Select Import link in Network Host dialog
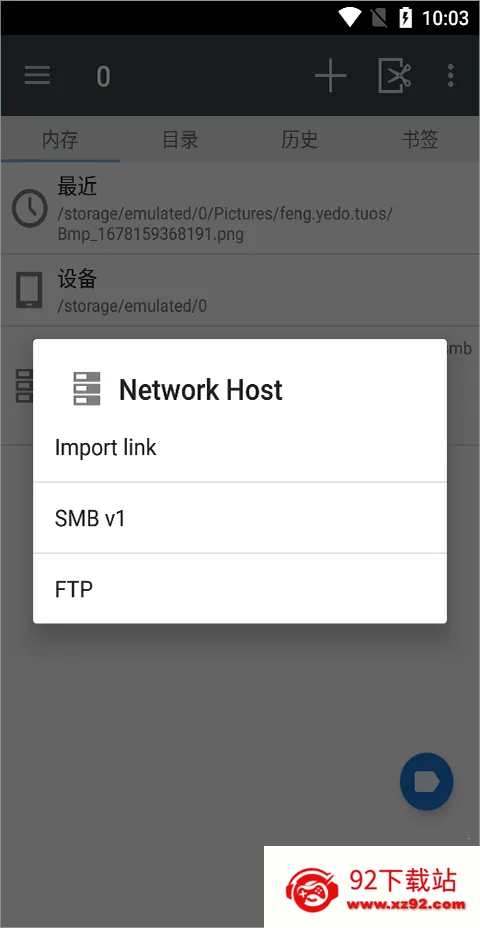 tap(240, 447)
